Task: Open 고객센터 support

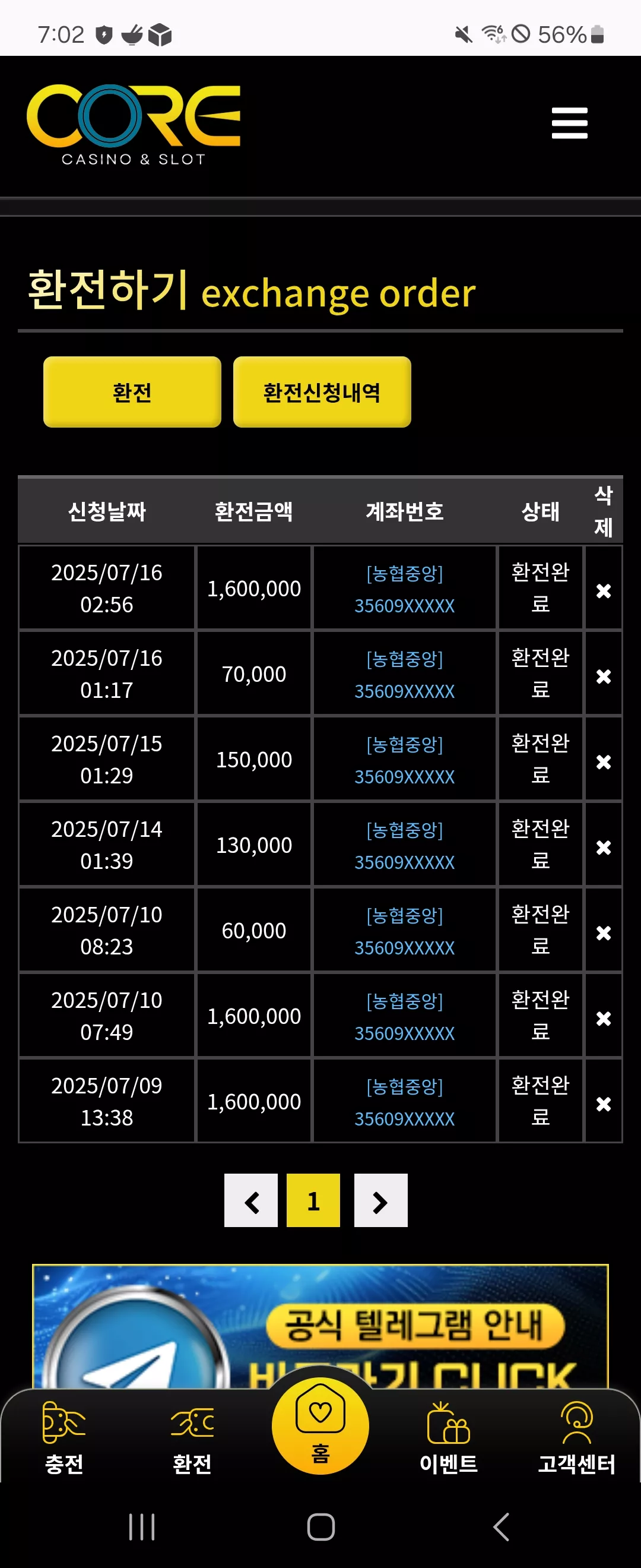Action: 576,1438
